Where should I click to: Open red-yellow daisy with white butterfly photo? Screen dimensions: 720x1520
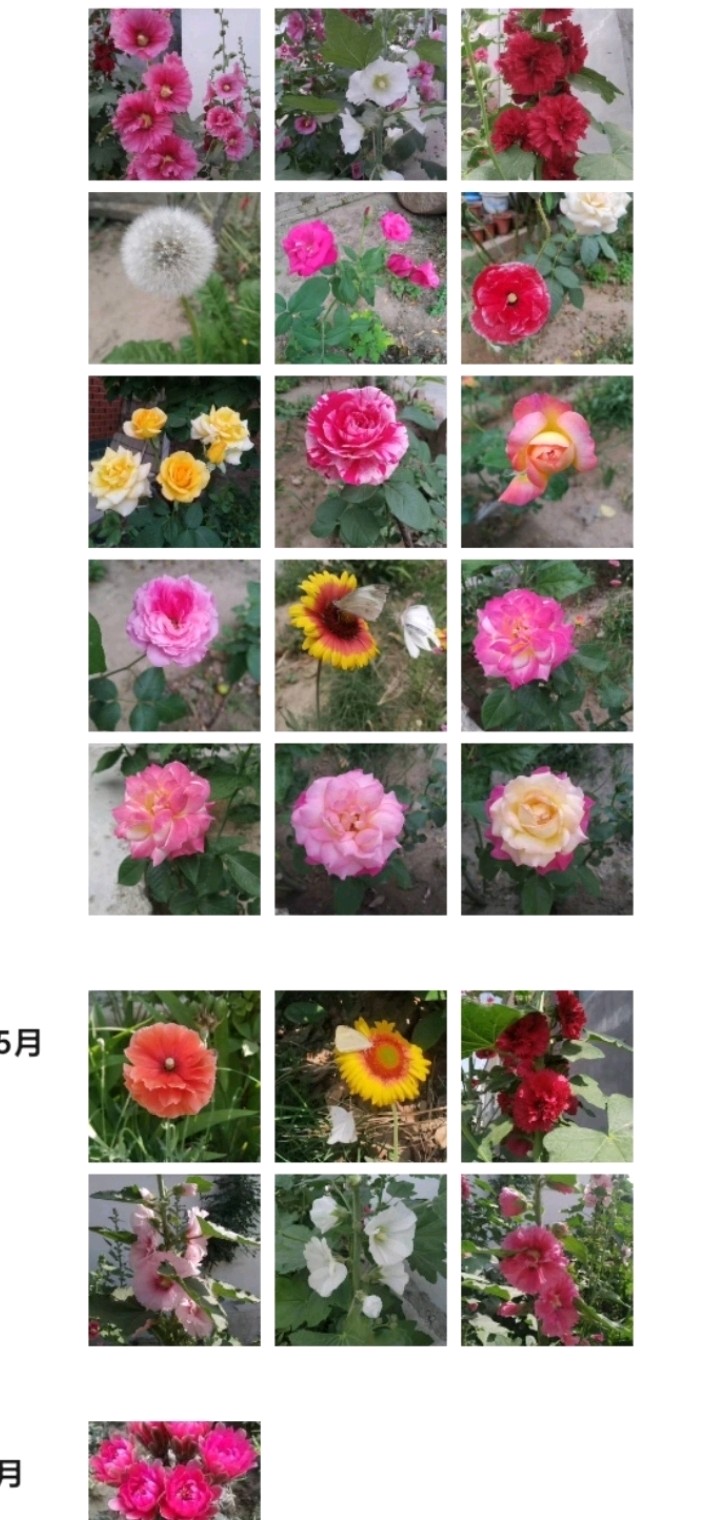(x=360, y=645)
